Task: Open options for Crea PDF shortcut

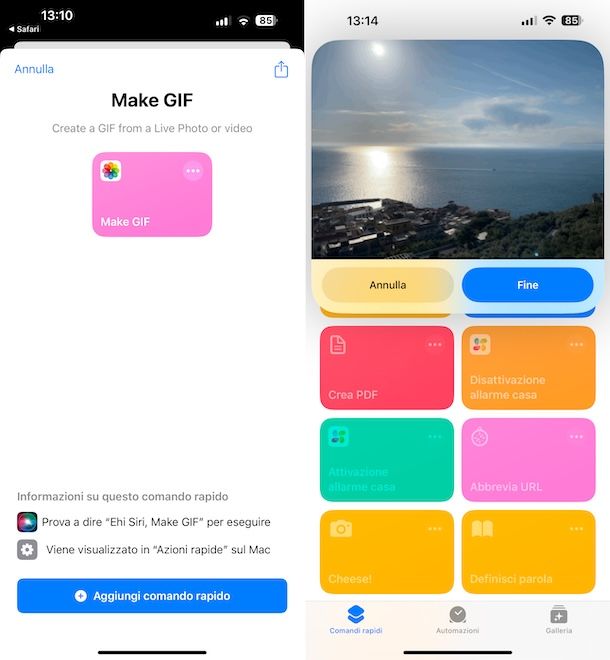Action: point(434,344)
